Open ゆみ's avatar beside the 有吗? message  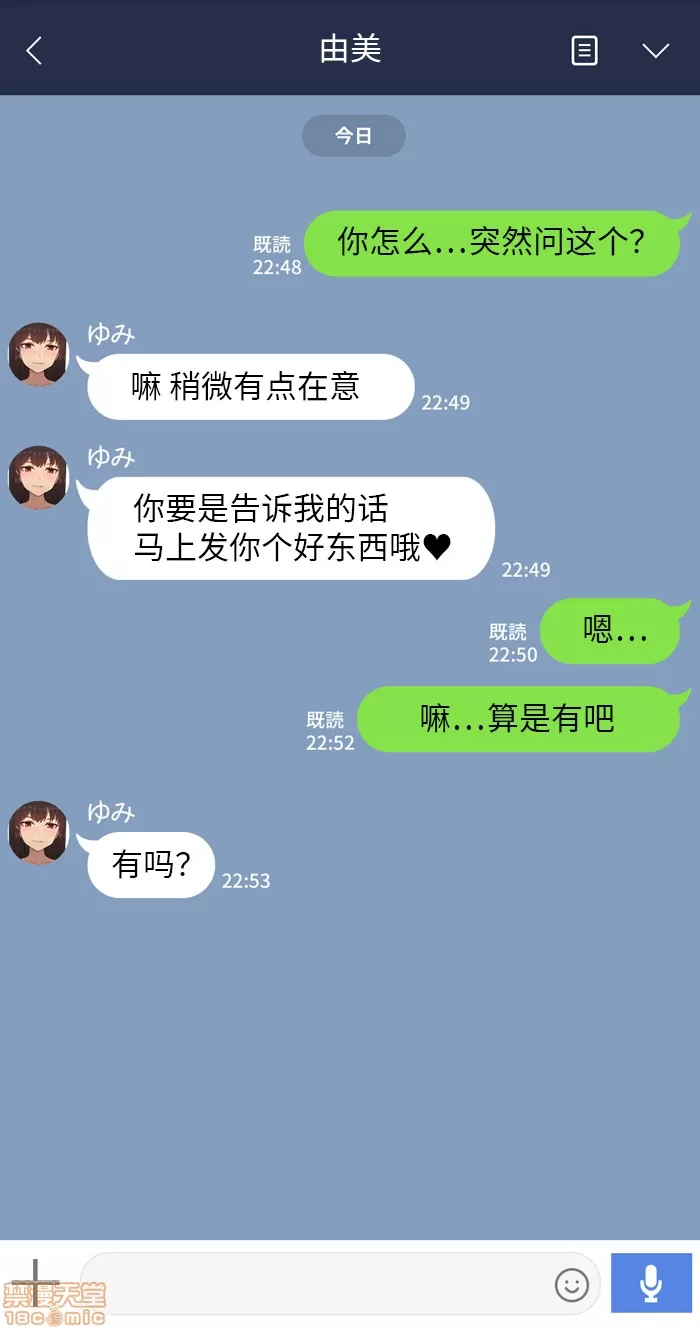click(x=38, y=832)
